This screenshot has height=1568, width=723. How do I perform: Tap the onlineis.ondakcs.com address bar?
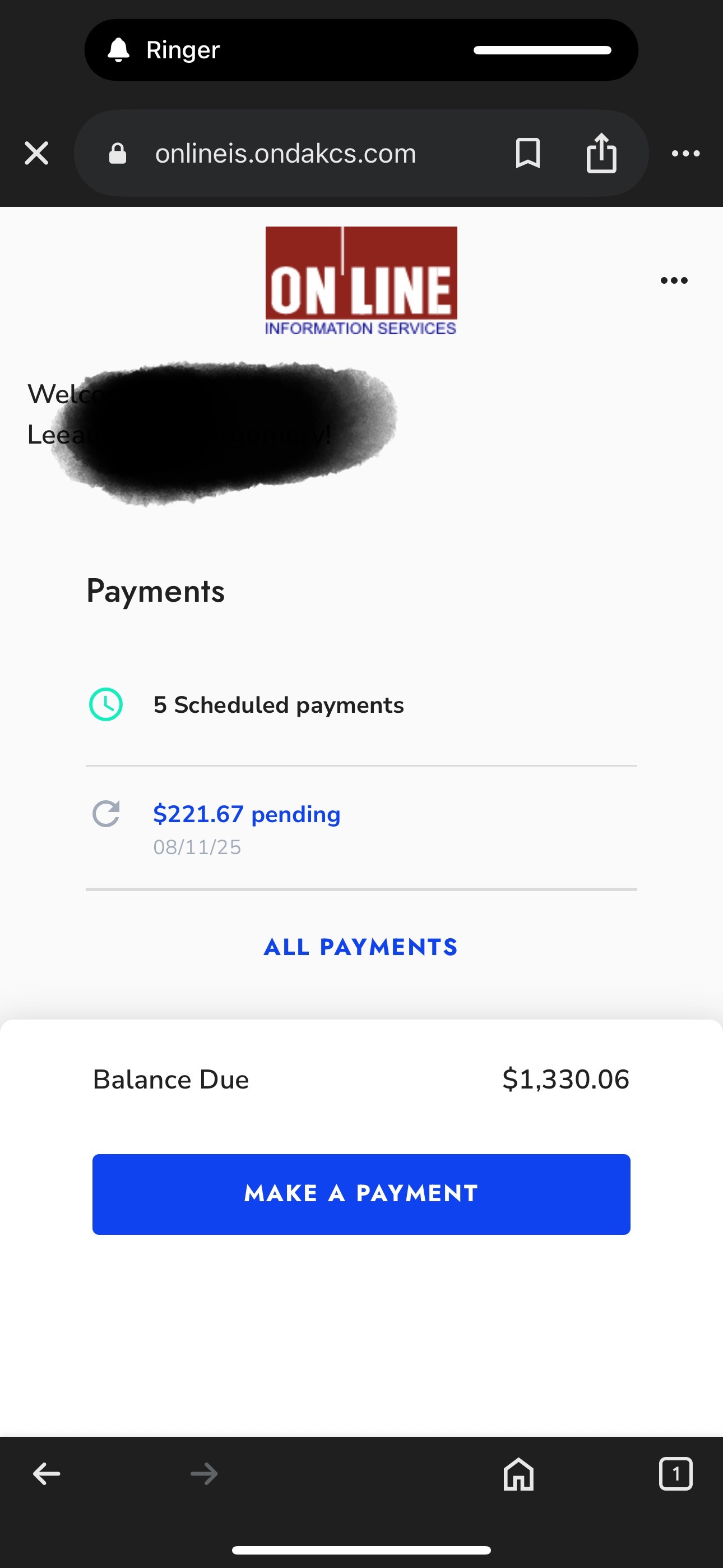[x=285, y=154]
